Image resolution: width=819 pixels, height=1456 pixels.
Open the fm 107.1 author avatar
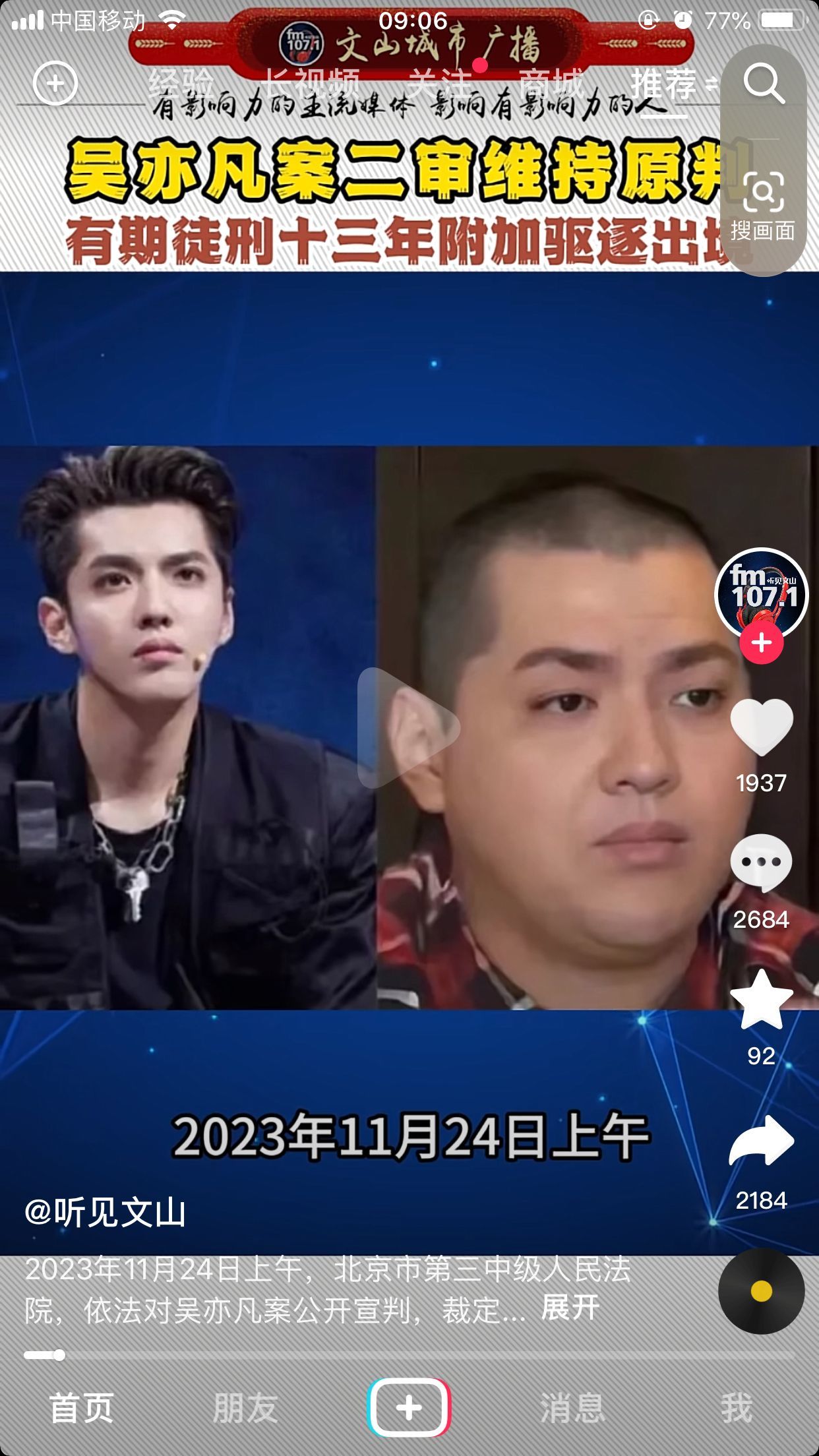762,592
